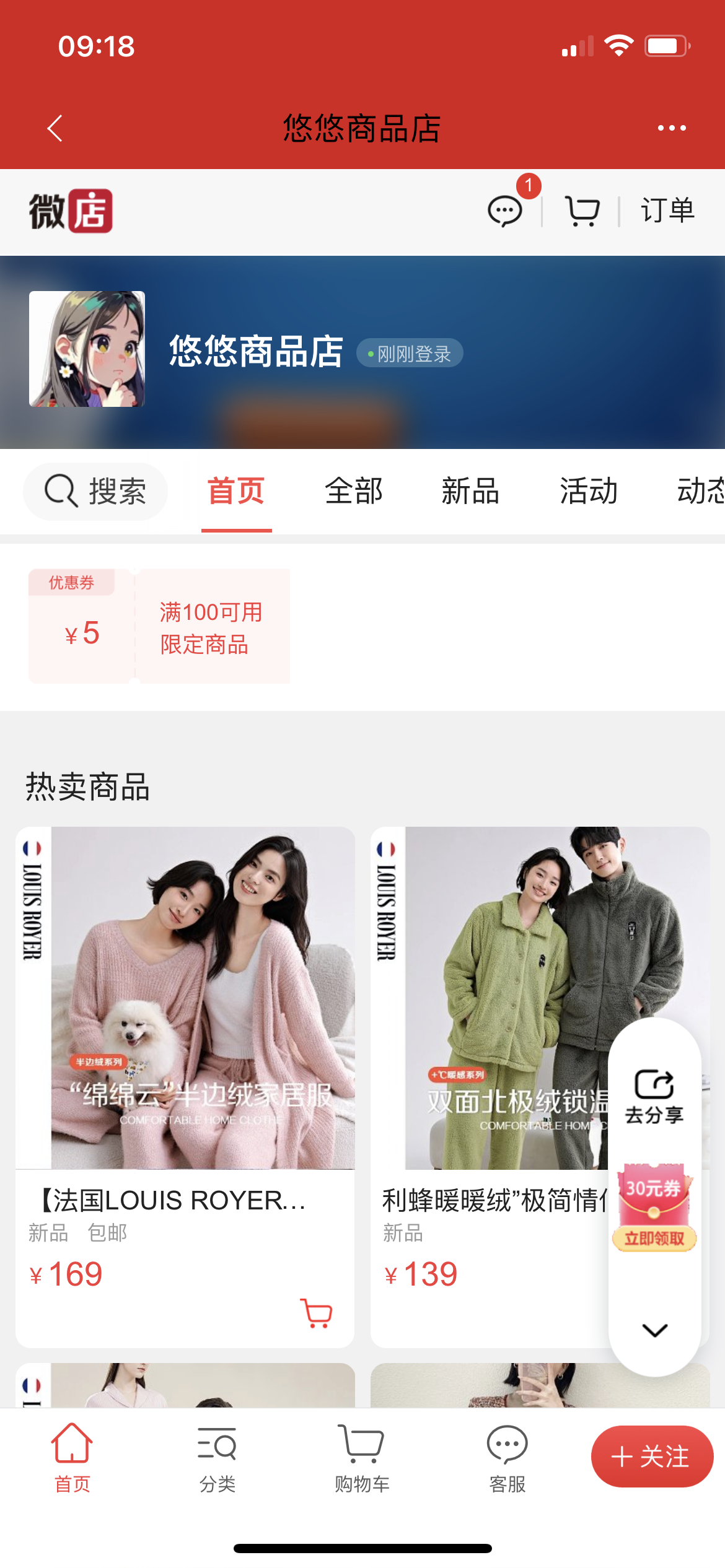This screenshot has height=1568, width=725.
Task: Switch to the 活动 tab
Action: [588, 492]
